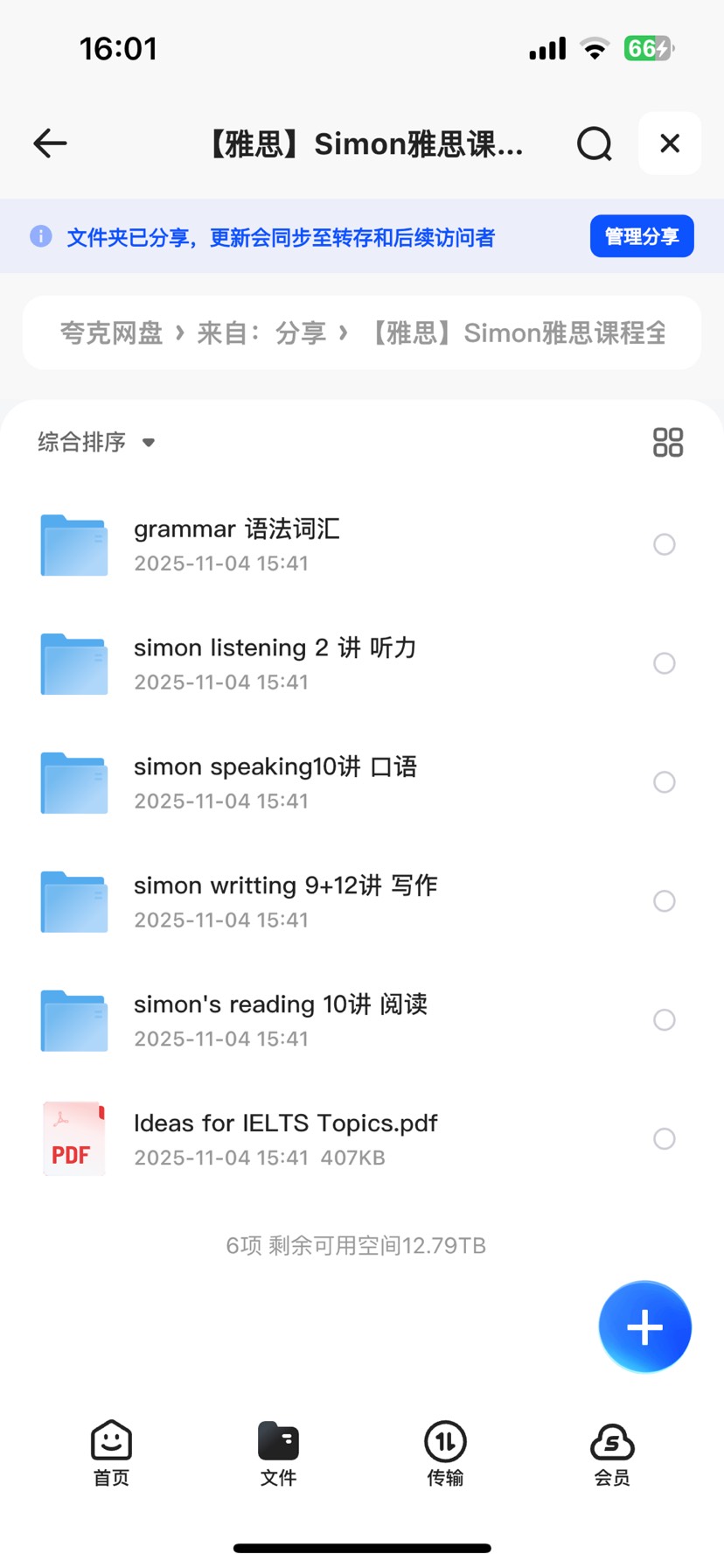Jump to 夸克网盘 in the breadcrumb
This screenshot has height=1568, width=724.
pyautogui.click(x=111, y=333)
